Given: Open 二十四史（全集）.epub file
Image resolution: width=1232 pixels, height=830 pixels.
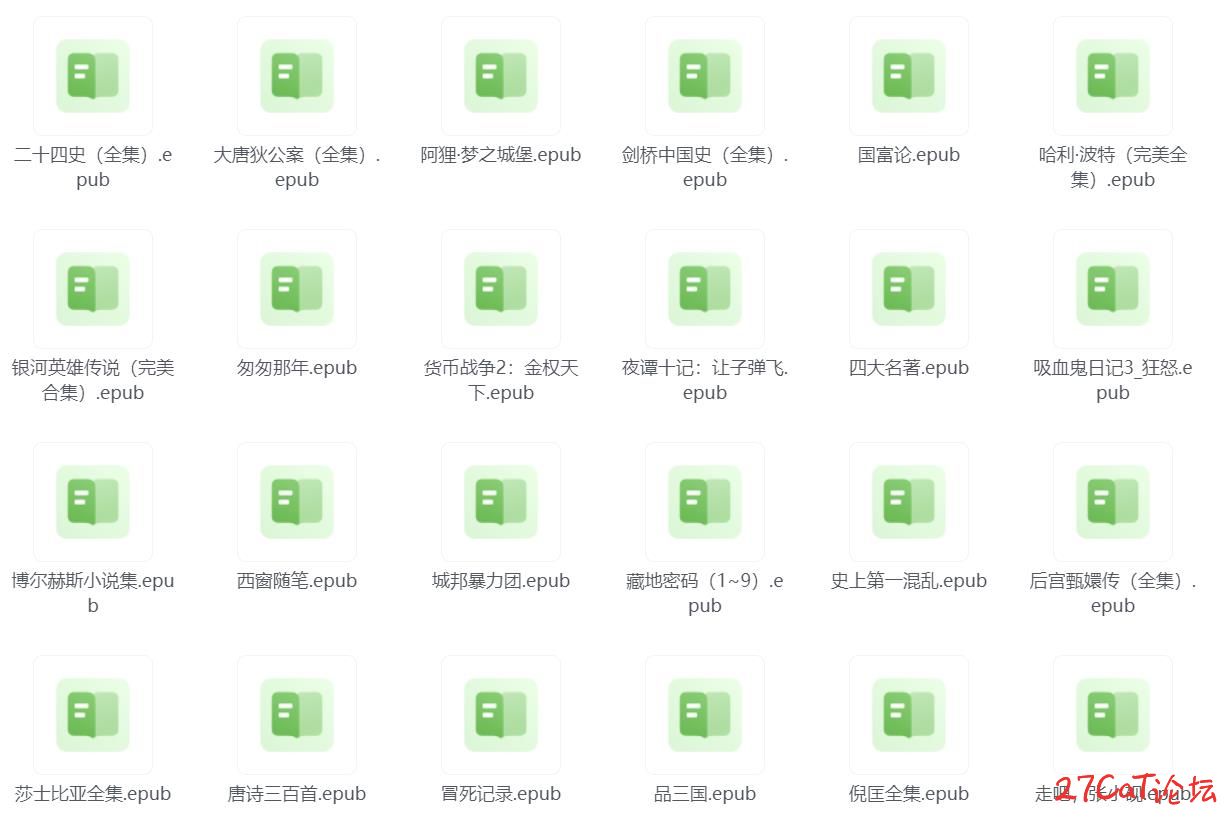Looking at the screenshot, I should pyautogui.click(x=93, y=76).
